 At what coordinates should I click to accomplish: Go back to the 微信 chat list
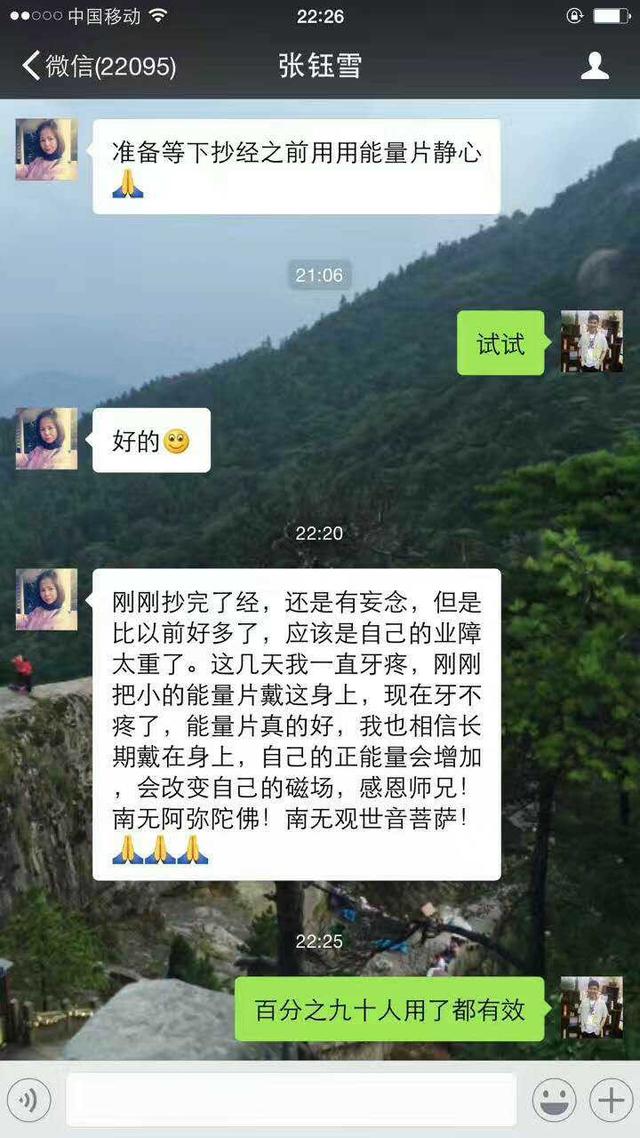click(98, 67)
